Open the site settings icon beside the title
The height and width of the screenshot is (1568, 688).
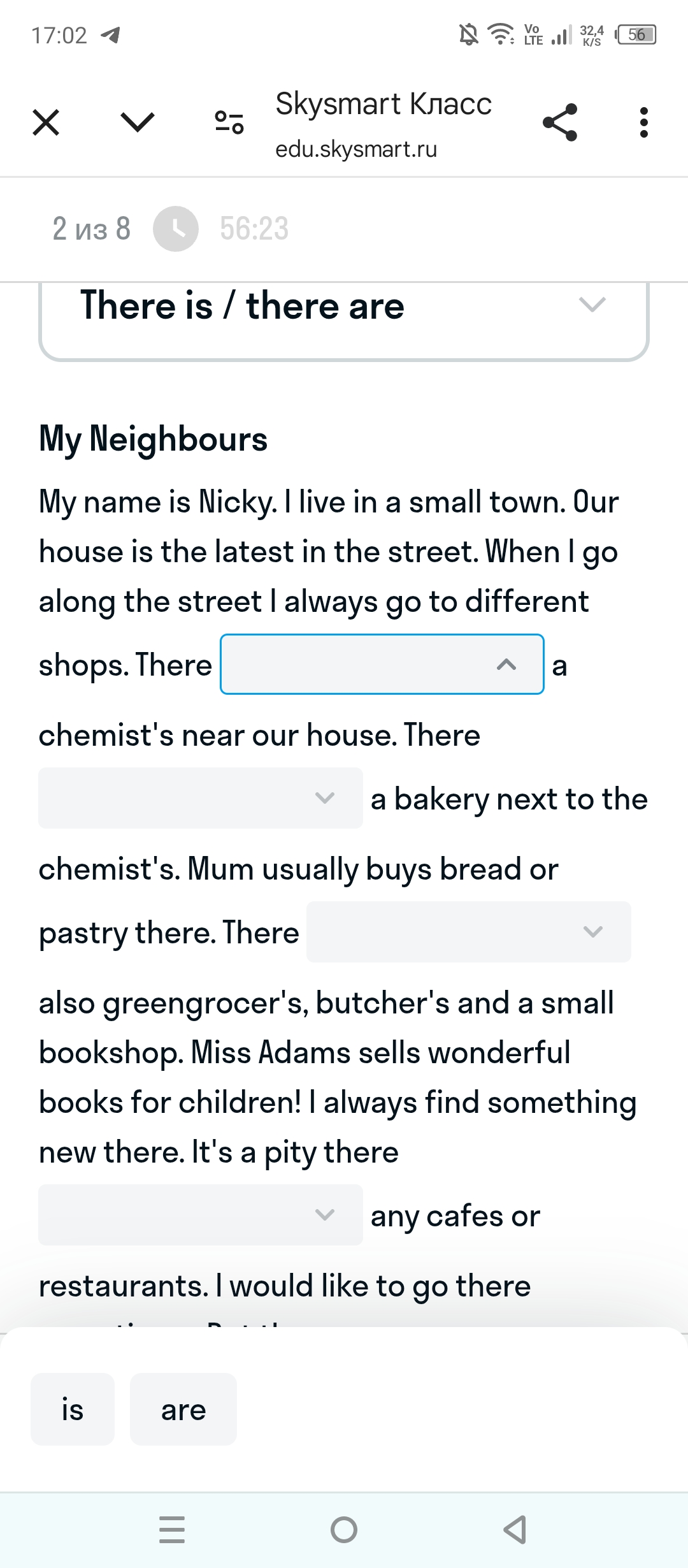click(229, 122)
